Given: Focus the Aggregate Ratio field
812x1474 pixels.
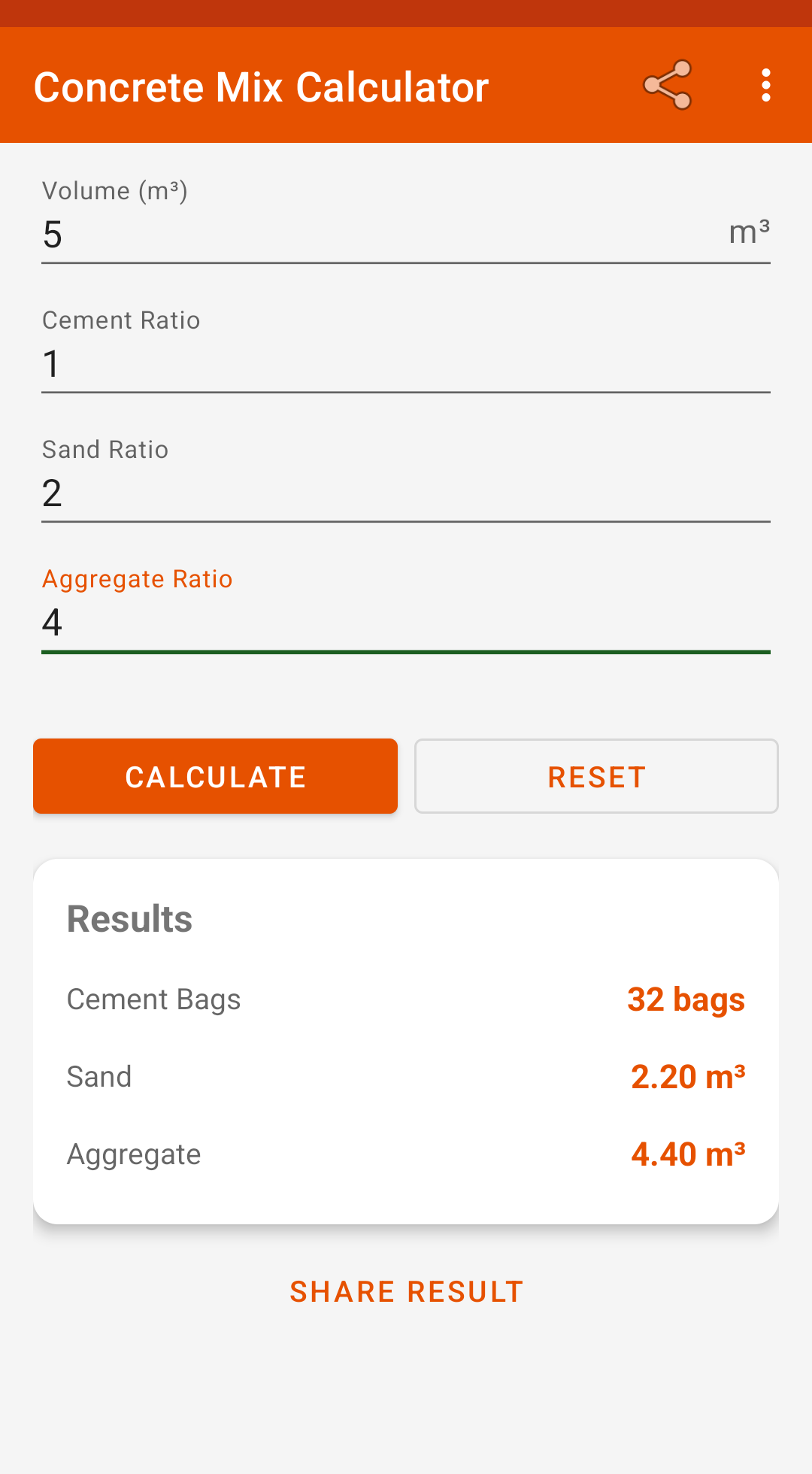Looking at the screenshot, I should pos(301,622).
